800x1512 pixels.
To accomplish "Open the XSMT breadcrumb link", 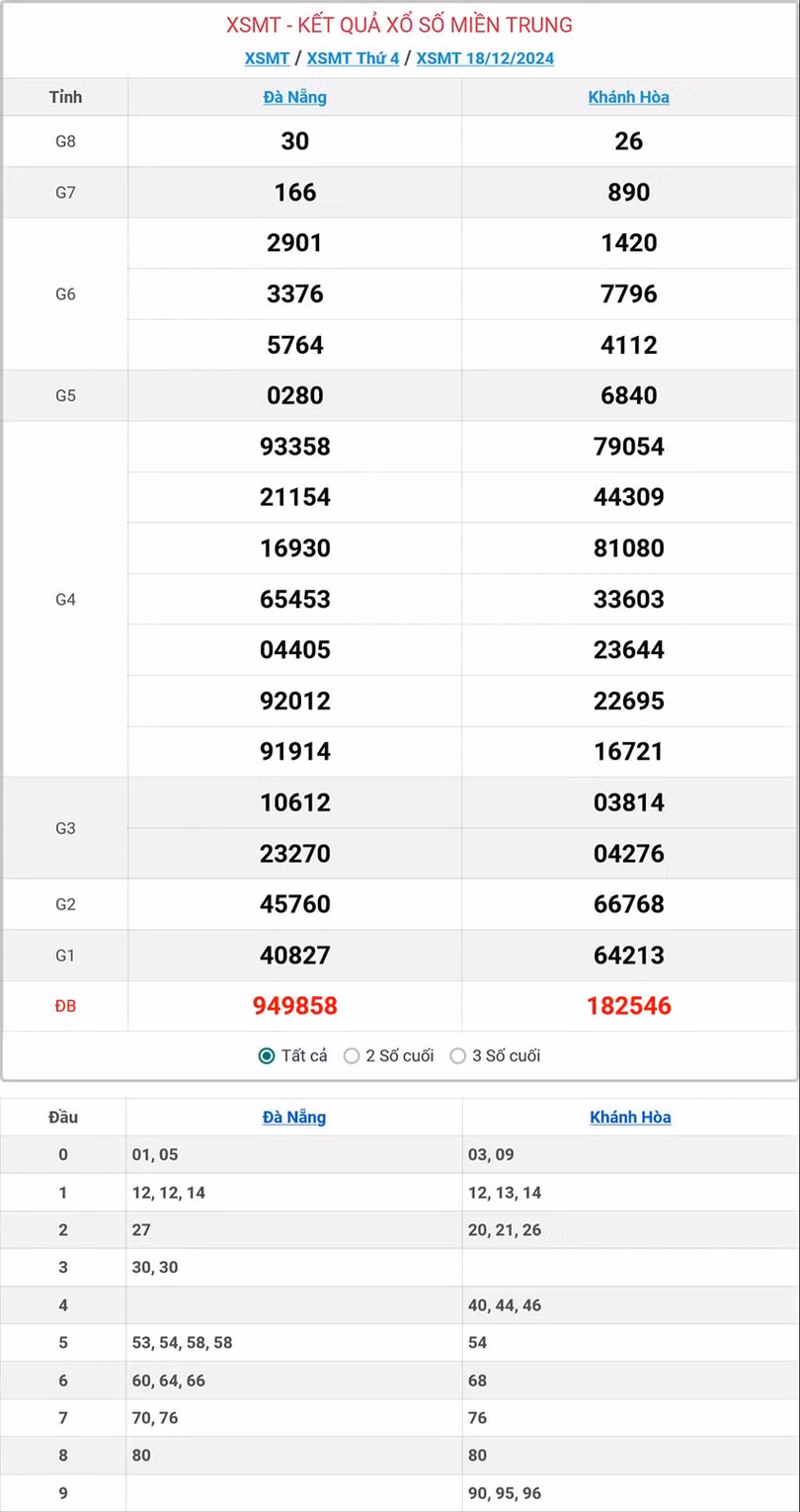I will 267,58.
